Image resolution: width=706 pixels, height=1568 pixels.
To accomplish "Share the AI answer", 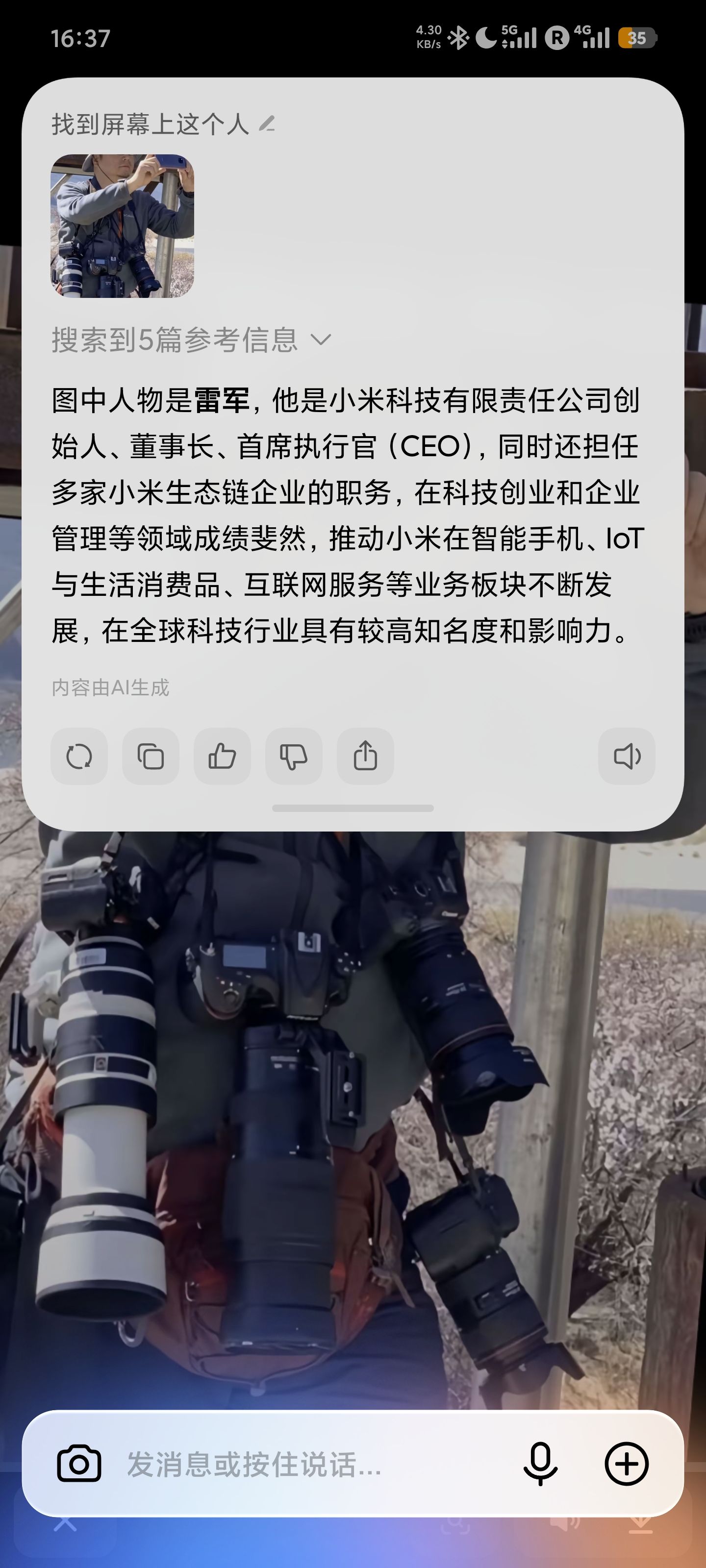I will click(365, 757).
